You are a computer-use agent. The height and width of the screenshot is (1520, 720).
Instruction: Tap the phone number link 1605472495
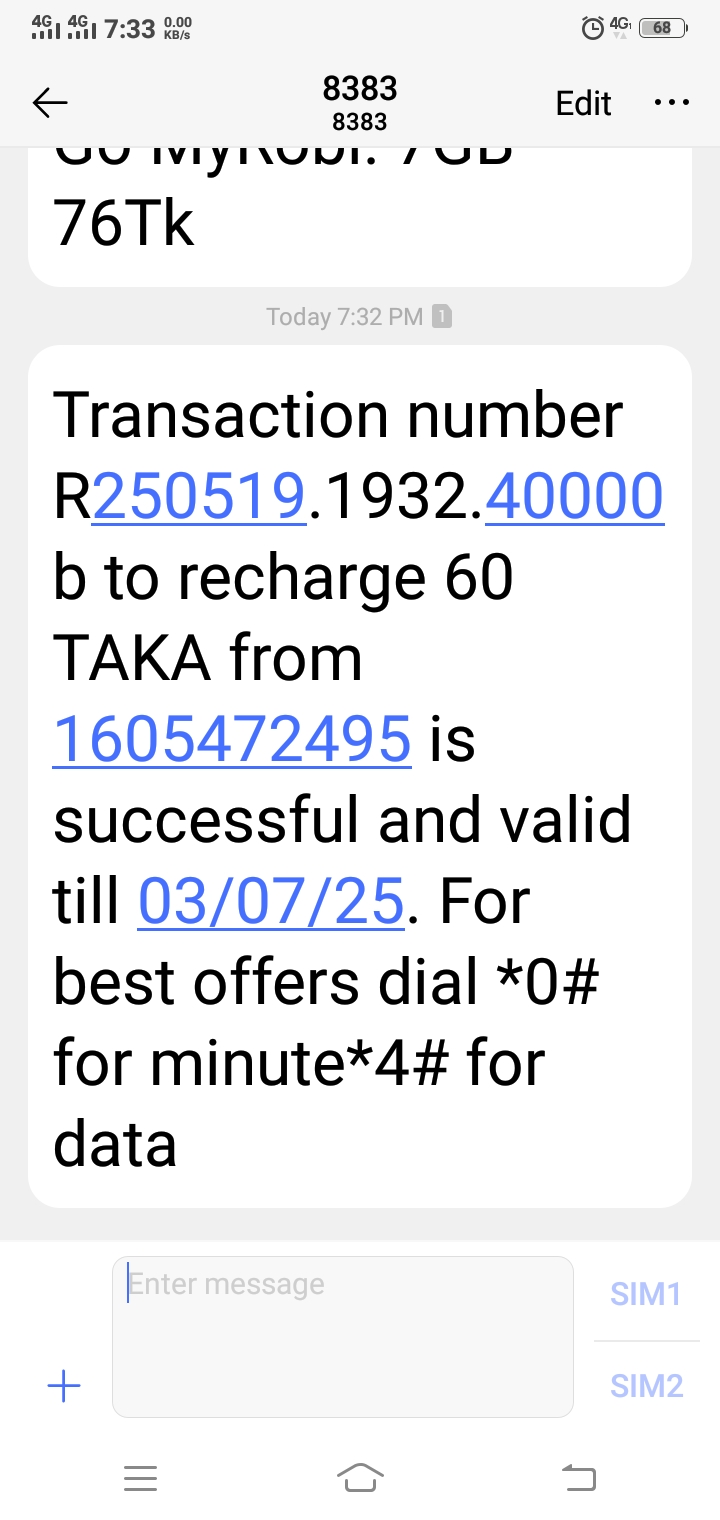click(x=232, y=739)
